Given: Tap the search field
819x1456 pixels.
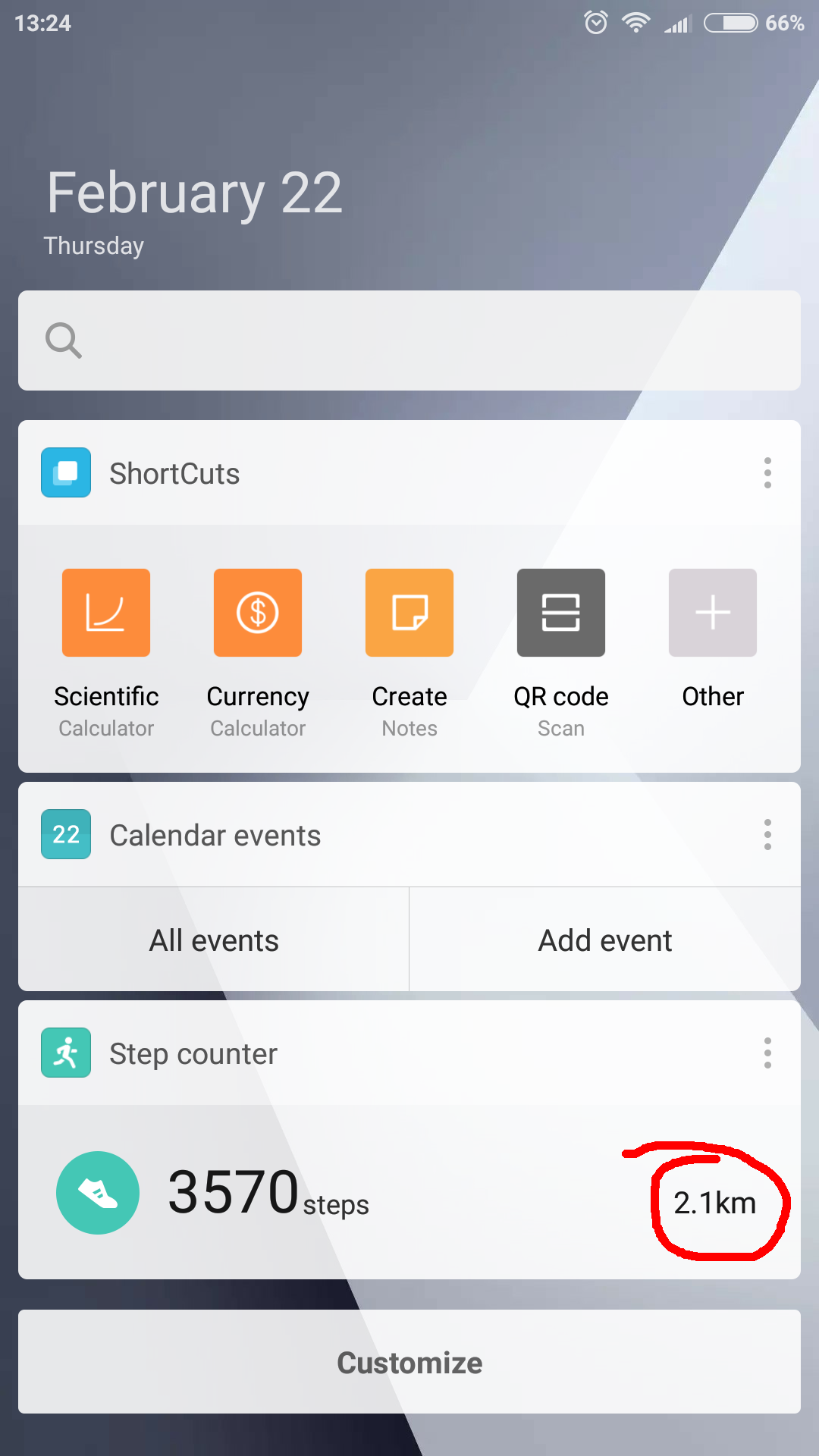Looking at the screenshot, I should coord(409,340).
